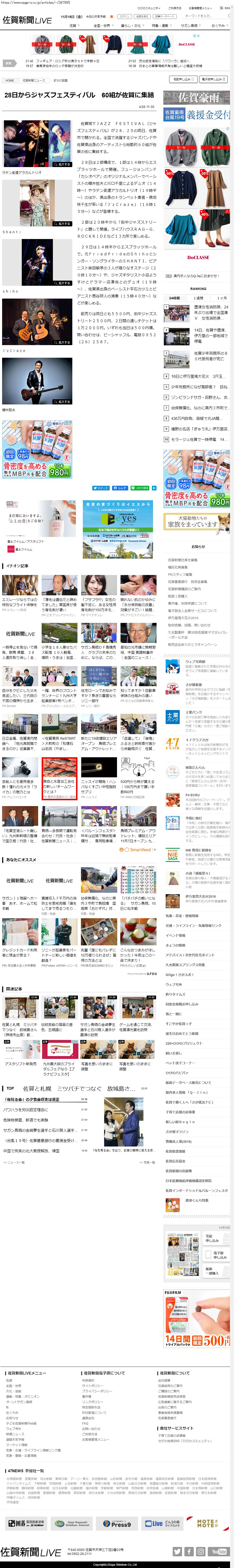Enlarge the Shanti photo
Image resolution: width=234 pixels, height=1568 pixels.
pos(62,224)
